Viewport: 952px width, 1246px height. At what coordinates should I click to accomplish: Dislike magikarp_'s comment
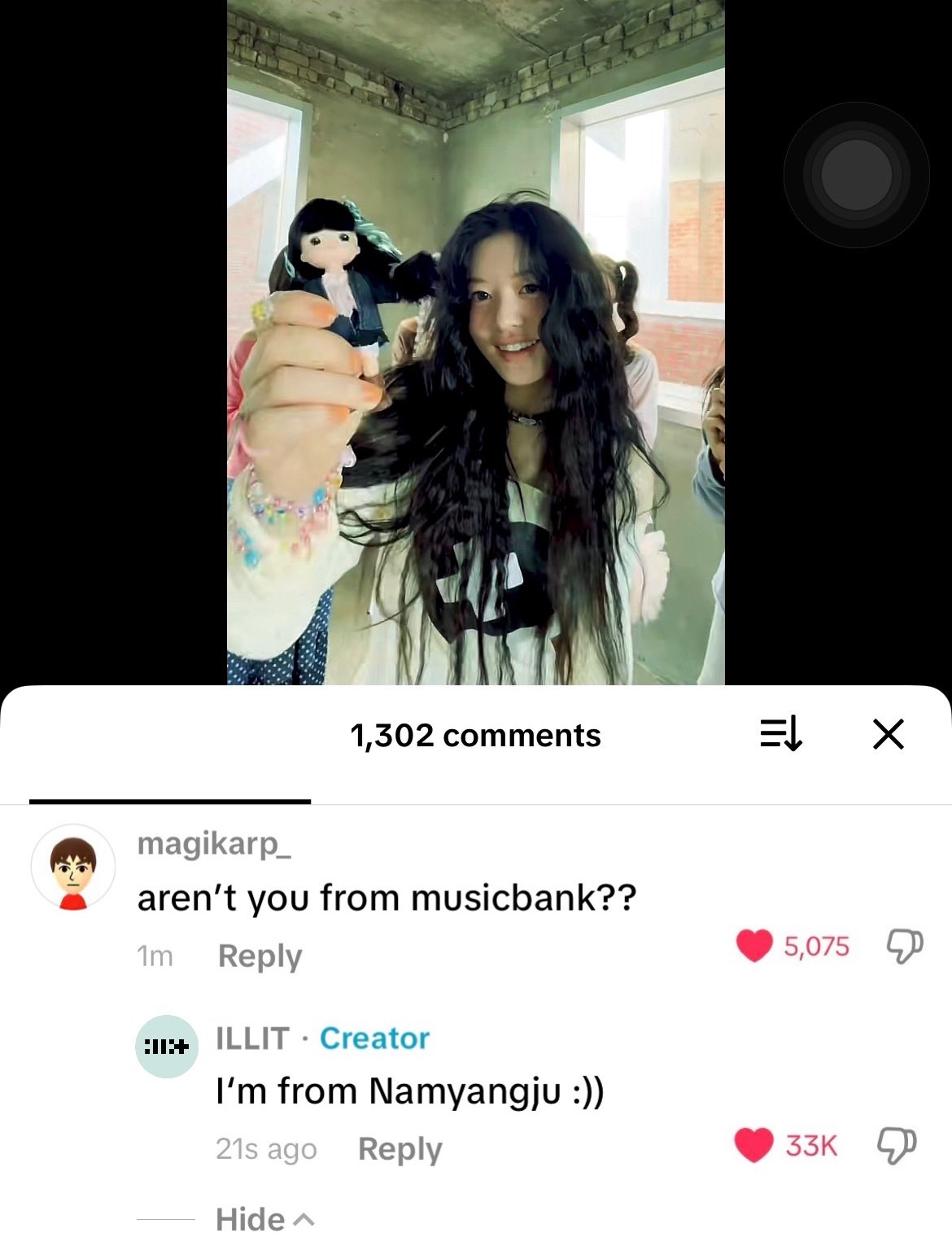coord(904,946)
